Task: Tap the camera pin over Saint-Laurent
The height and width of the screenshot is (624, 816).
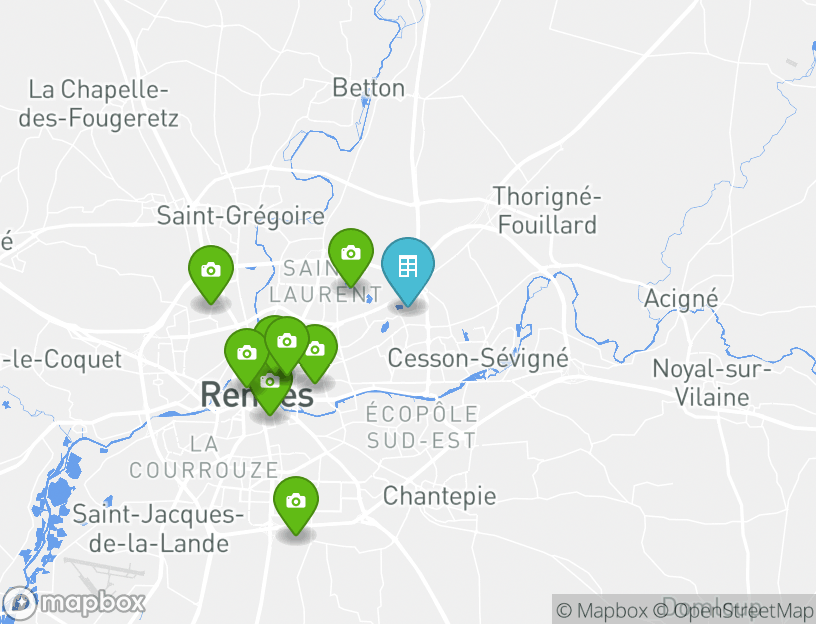Action: click(x=351, y=253)
